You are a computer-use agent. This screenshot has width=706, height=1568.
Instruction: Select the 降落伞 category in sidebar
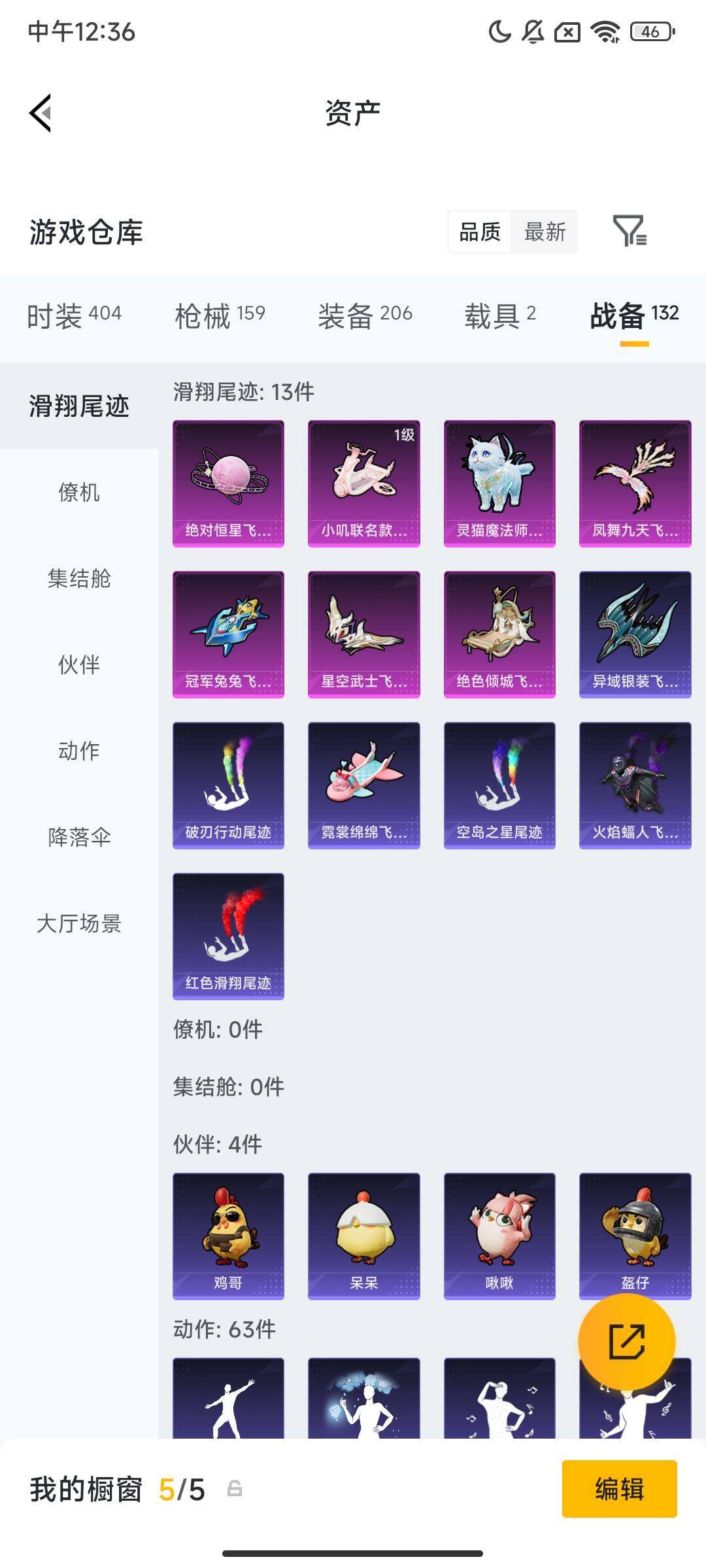(x=78, y=838)
